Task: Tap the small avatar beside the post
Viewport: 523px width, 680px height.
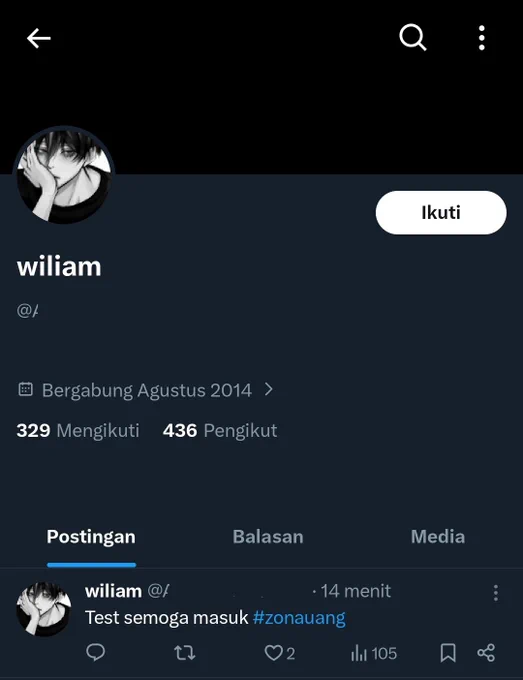Action: 43,609
